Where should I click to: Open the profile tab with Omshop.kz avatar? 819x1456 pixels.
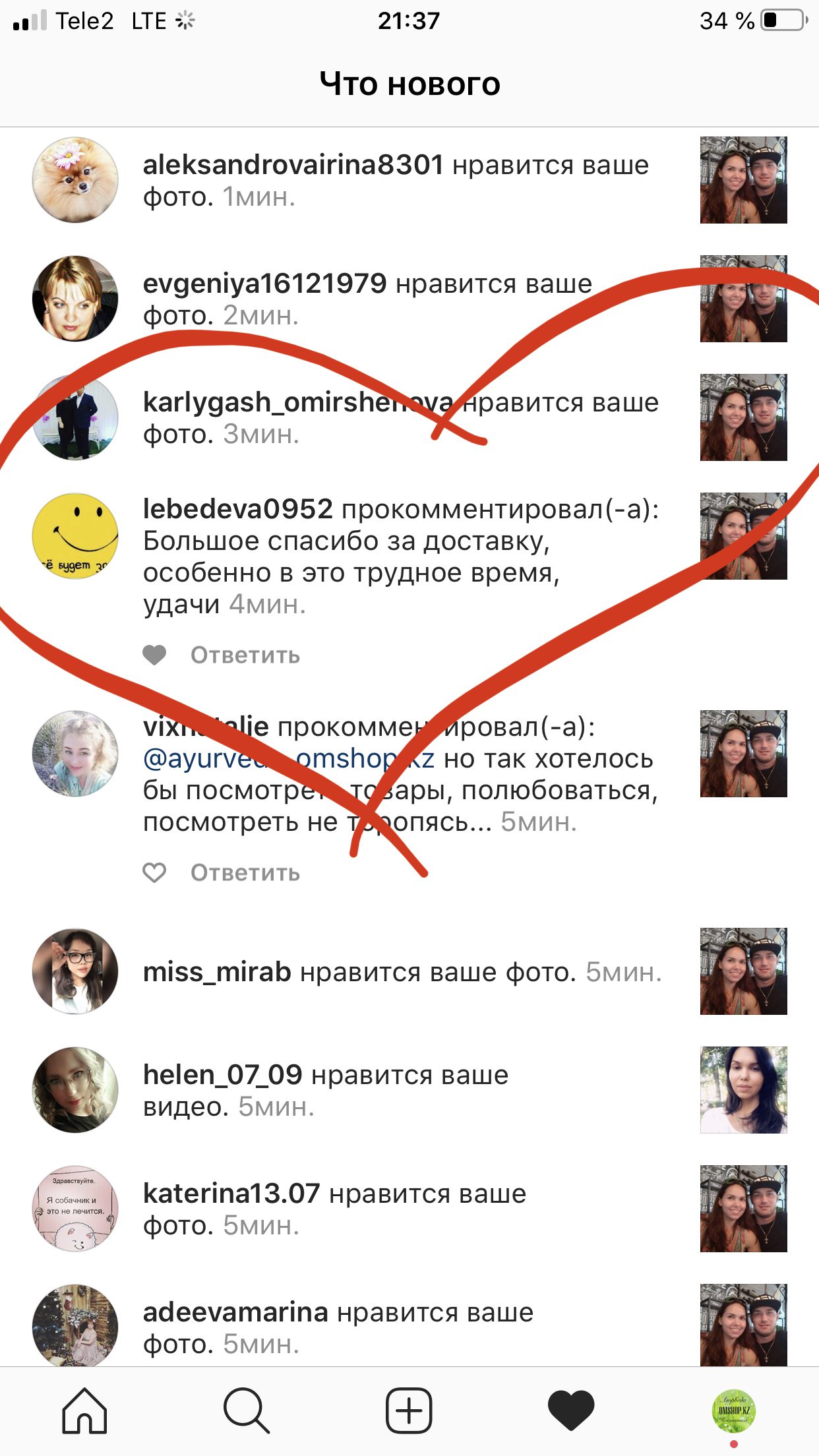pyautogui.click(x=734, y=1410)
